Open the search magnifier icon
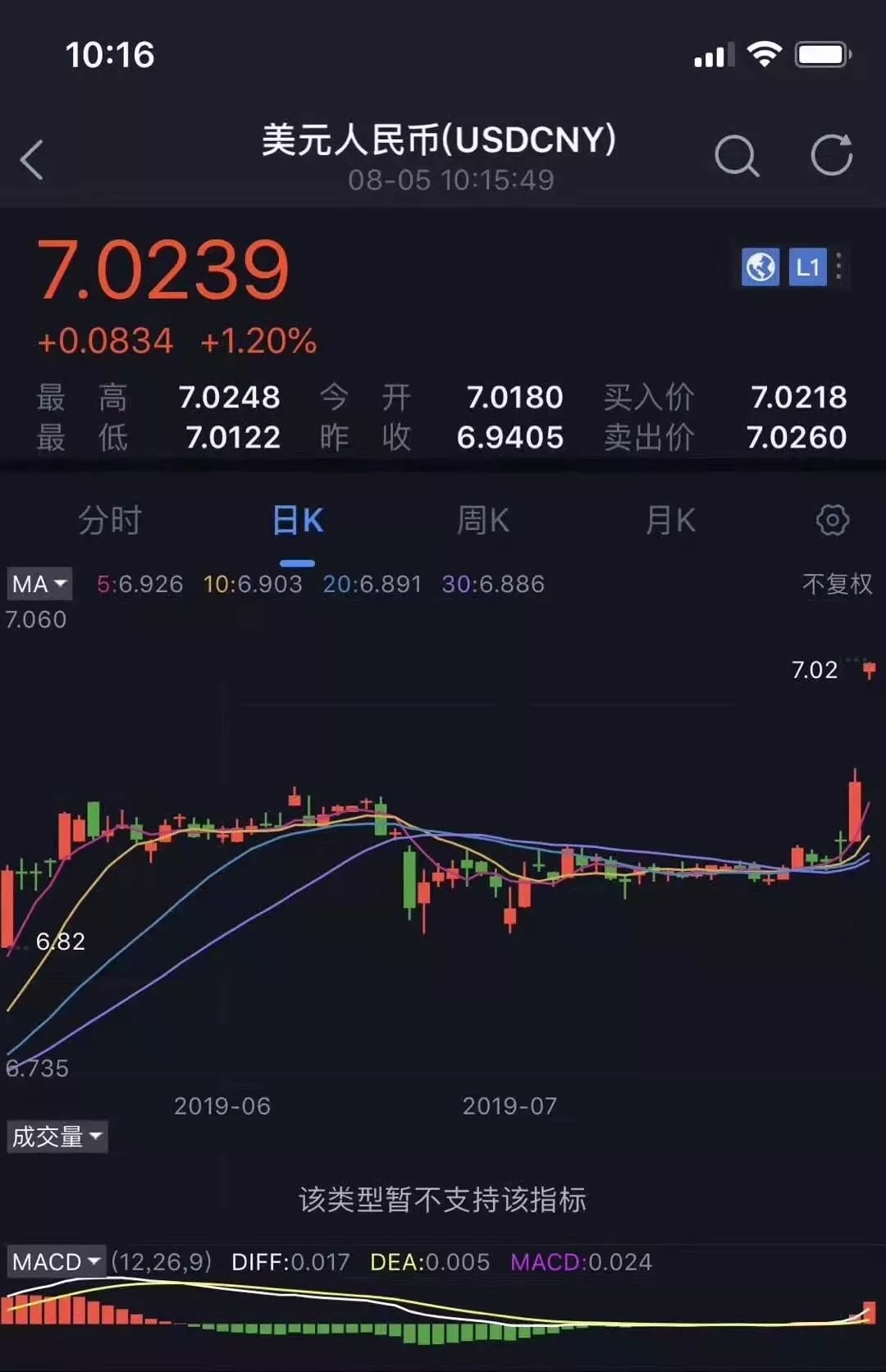This screenshot has height=1372, width=886. pos(736,156)
